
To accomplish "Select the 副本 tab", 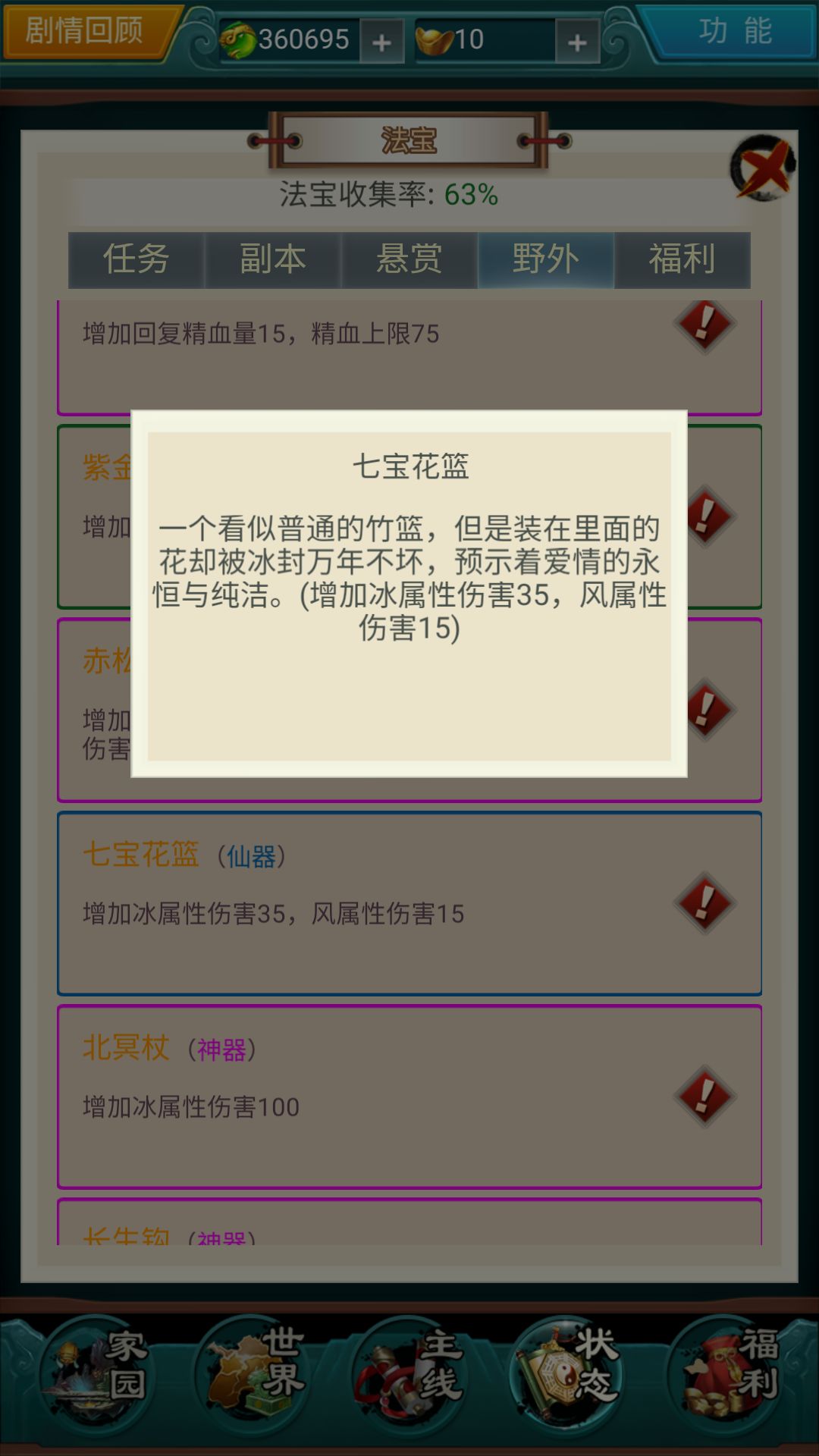I will pos(273,259).
